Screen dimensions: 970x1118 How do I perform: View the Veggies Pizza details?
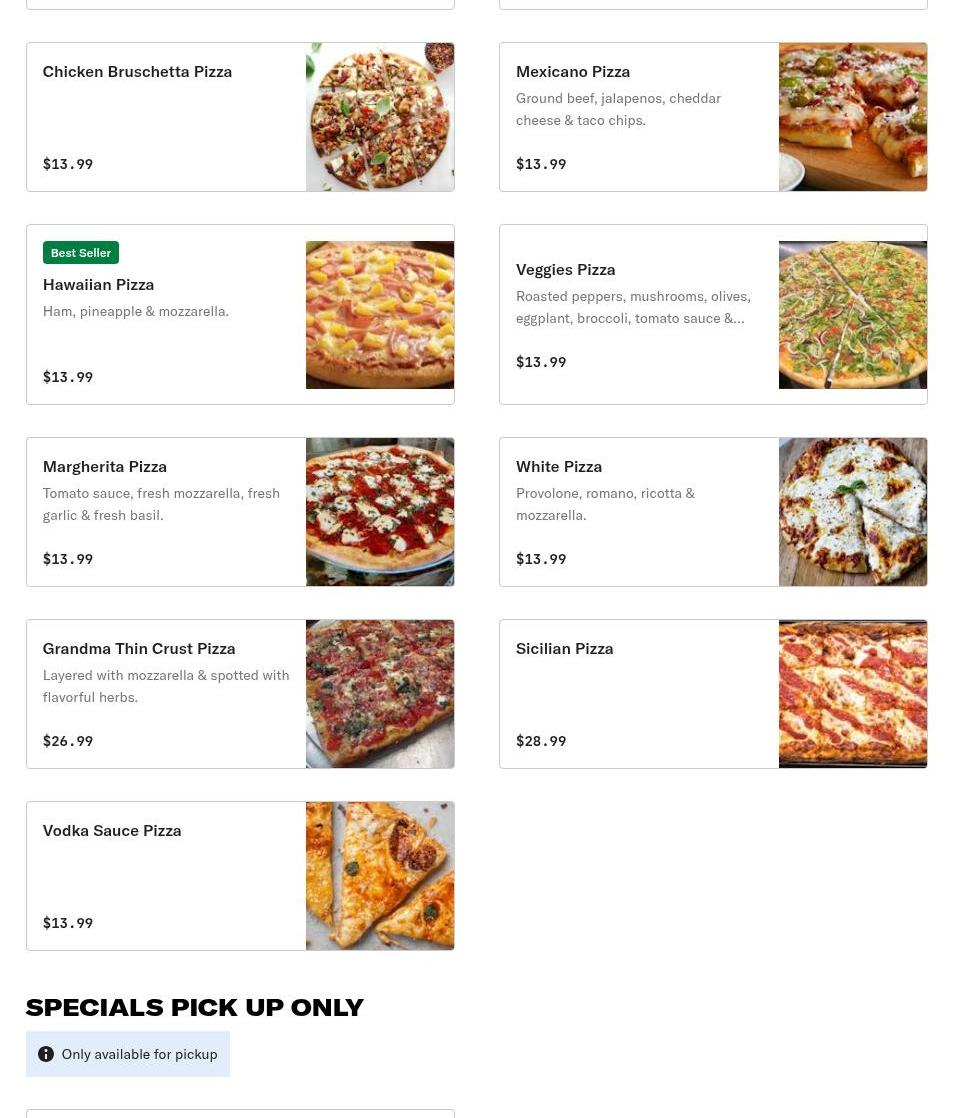713,315
